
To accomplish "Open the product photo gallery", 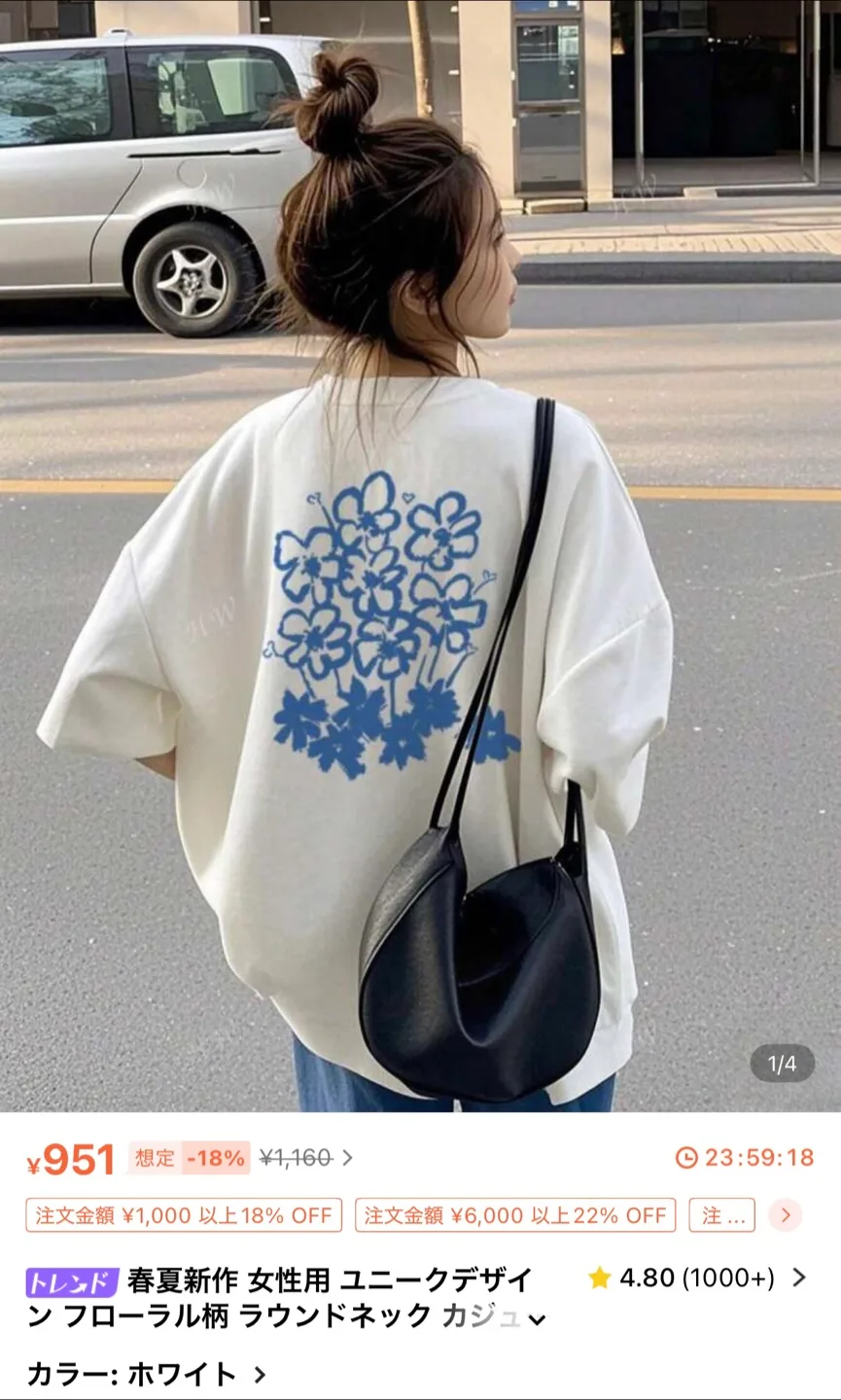I will (420, 554).
